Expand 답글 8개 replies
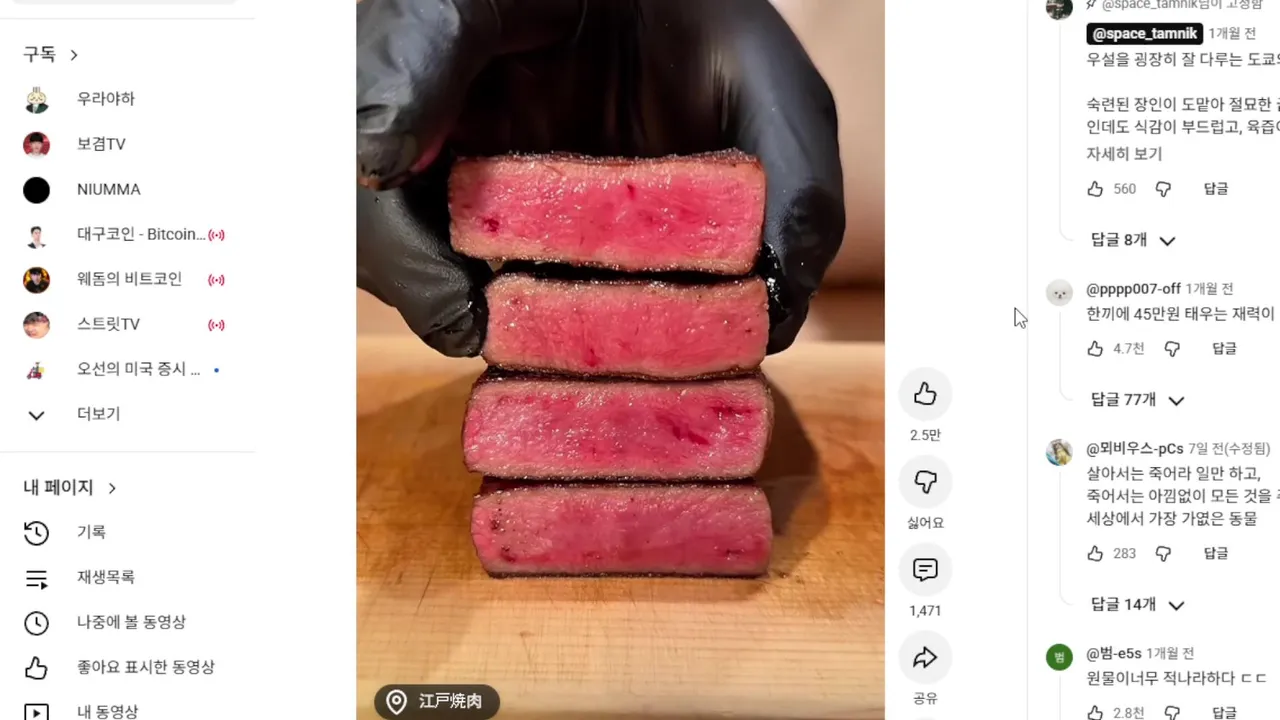 pos(1133,240)
